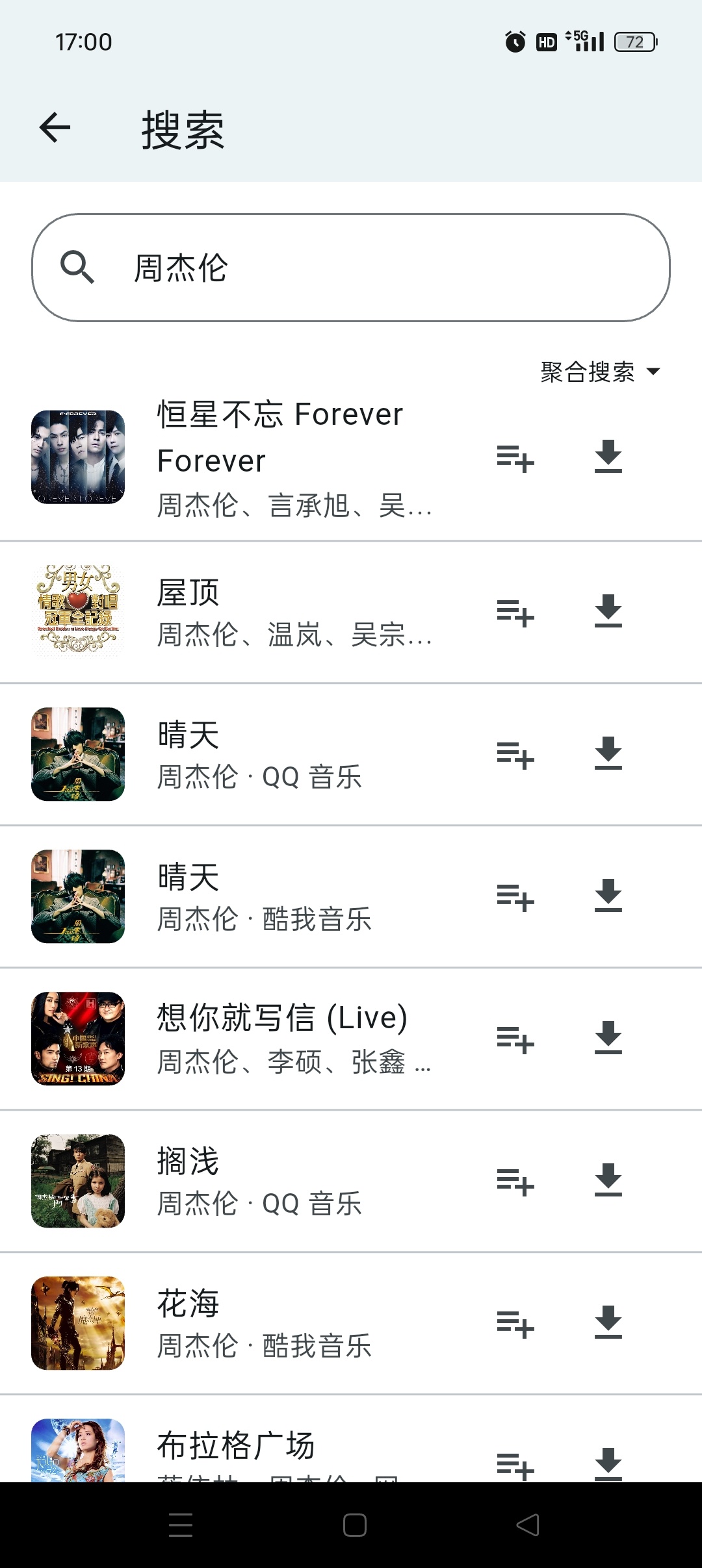Open the song 恒星不忘 Forever Forever

pyautogui.click(x=292, y=459)
